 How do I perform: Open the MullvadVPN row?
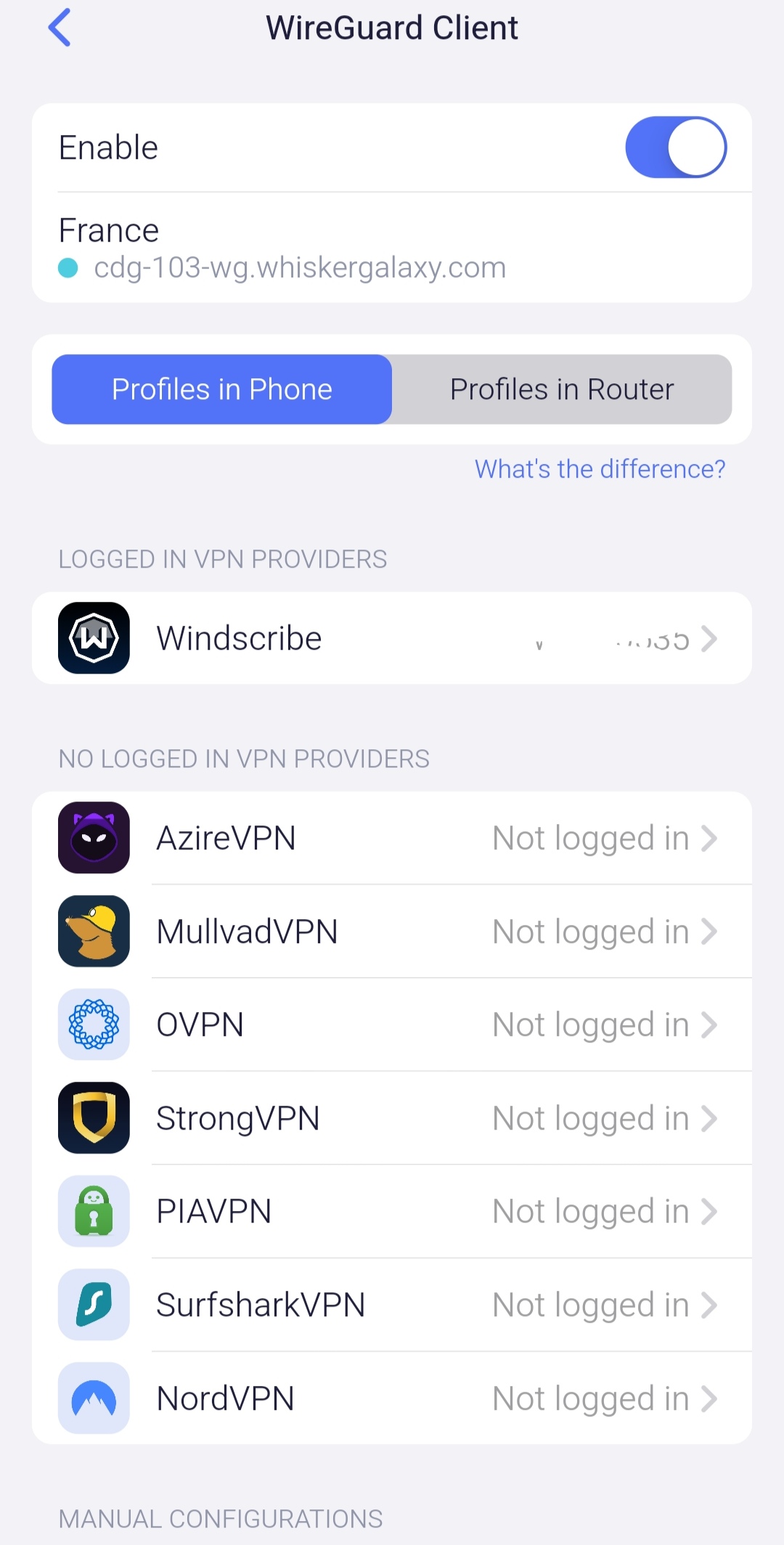coord(392,932)
